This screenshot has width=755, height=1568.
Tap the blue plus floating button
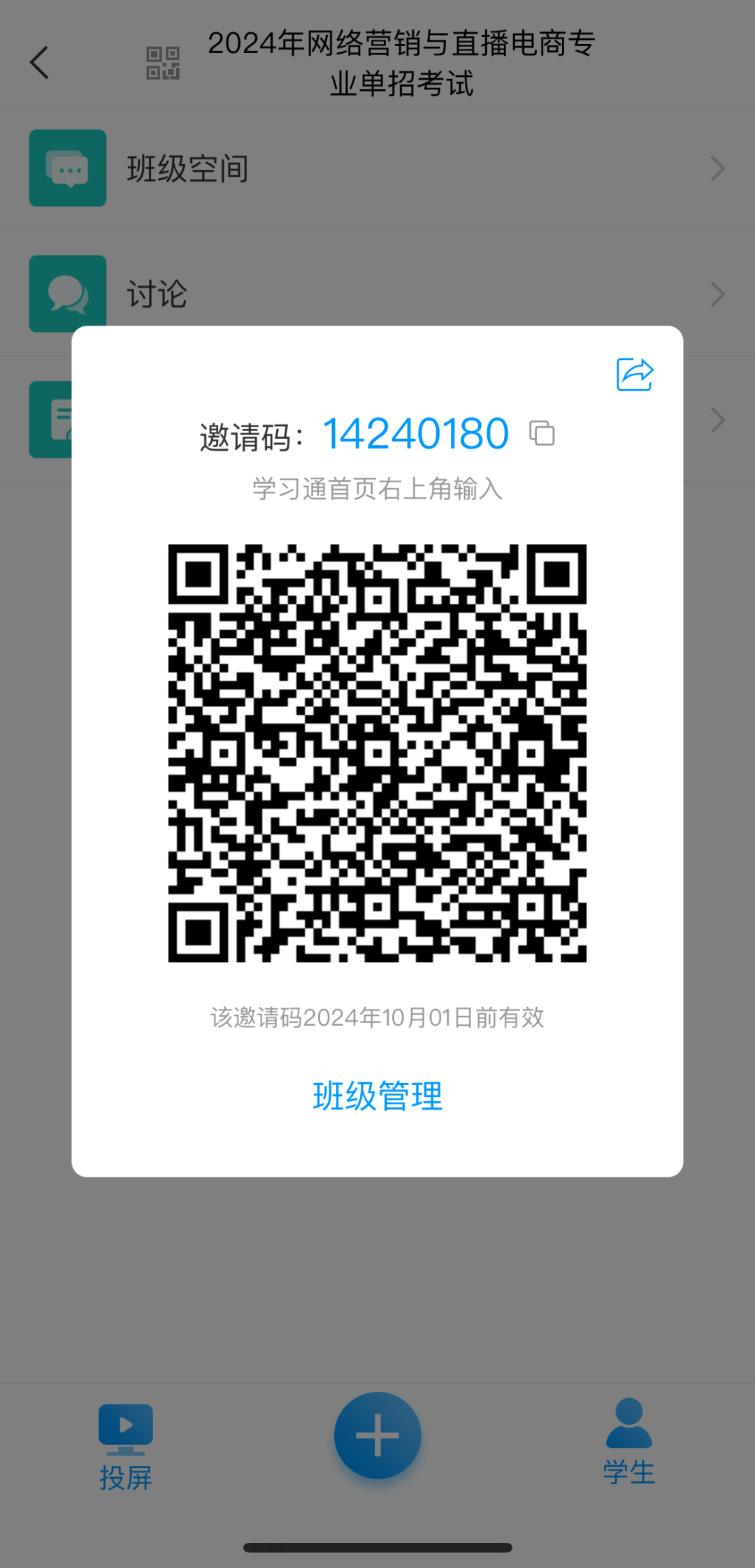pyautogui.click(x=377, y=1435)
